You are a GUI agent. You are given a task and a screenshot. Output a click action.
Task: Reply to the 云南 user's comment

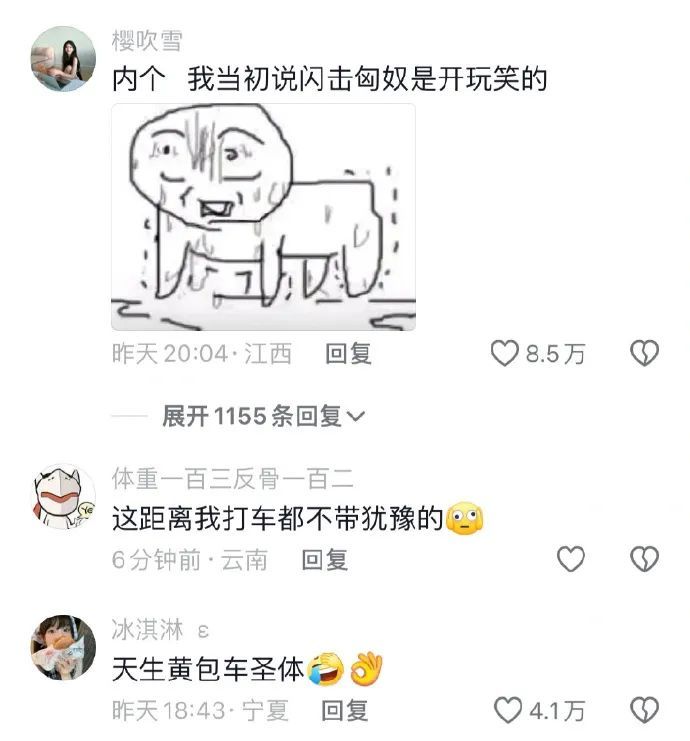(x=325, y=560)
